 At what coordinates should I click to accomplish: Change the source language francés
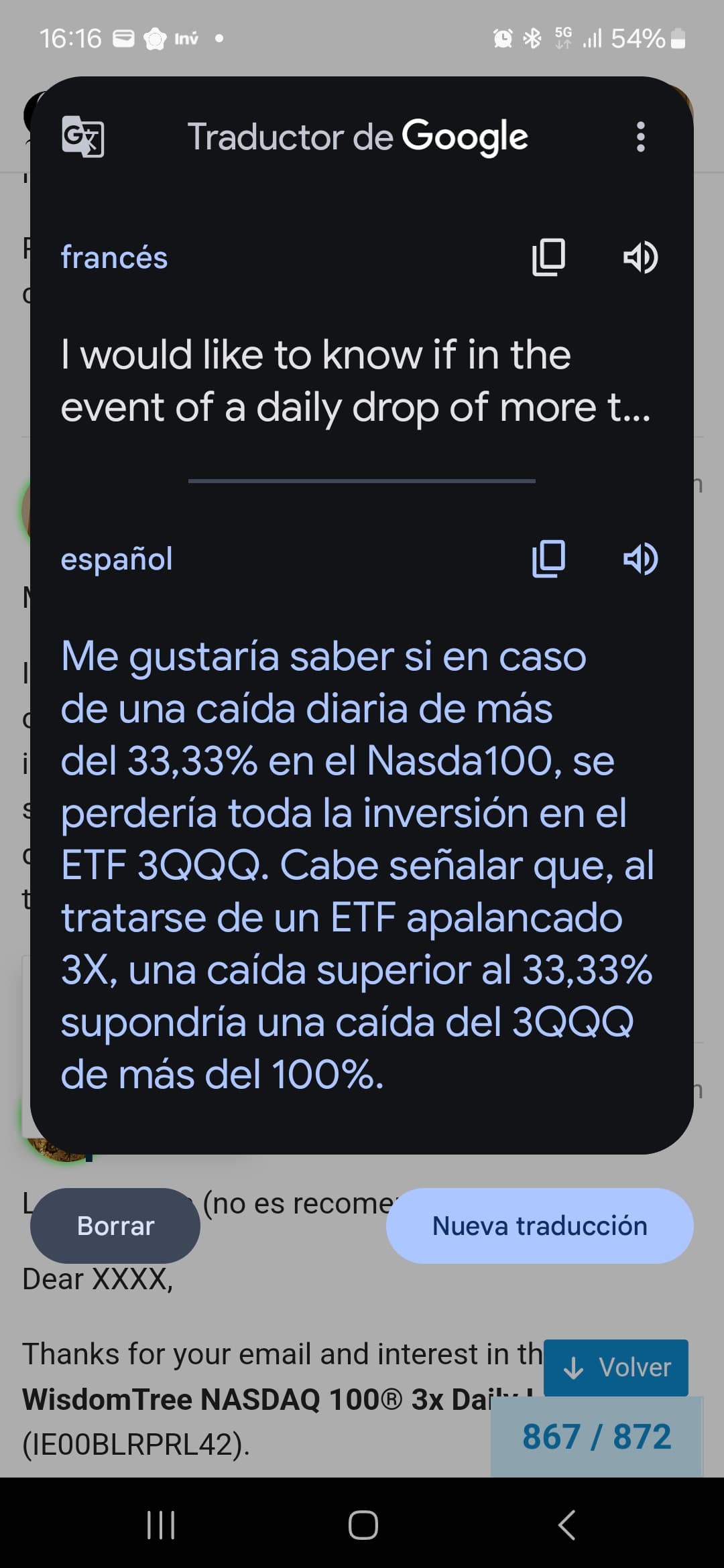tap(114, 257)
